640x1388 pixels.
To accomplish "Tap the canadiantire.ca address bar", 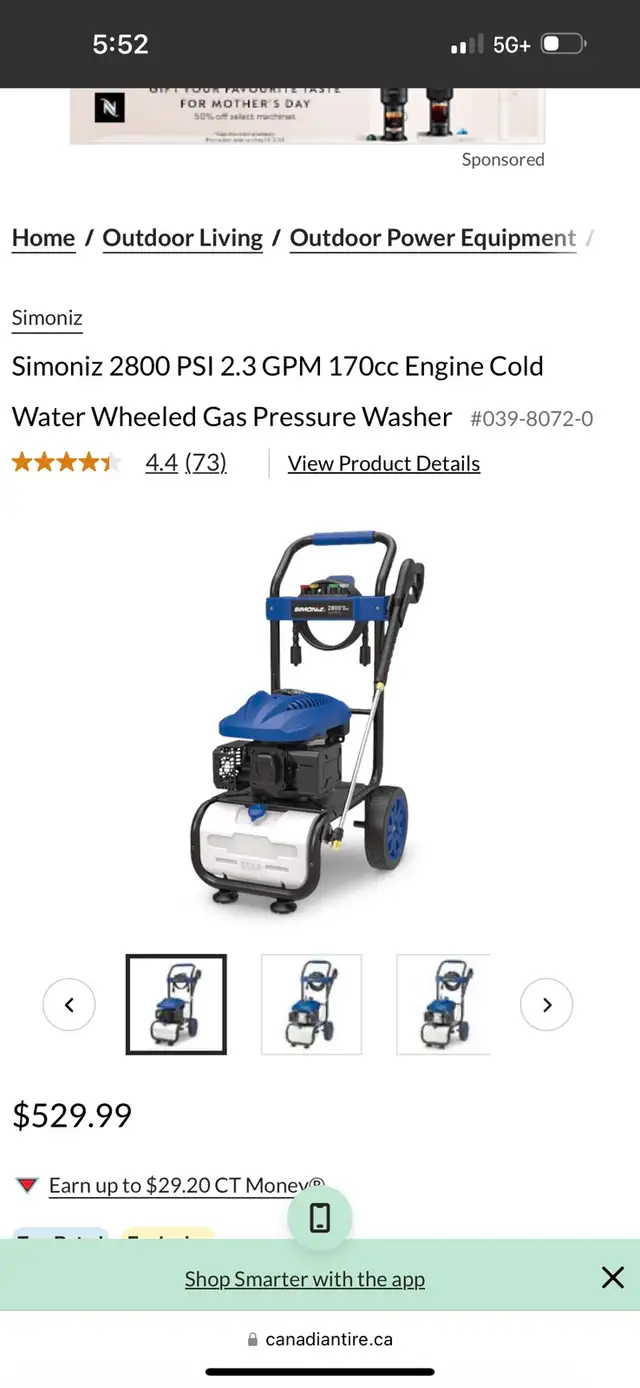I will (320, 1339).
